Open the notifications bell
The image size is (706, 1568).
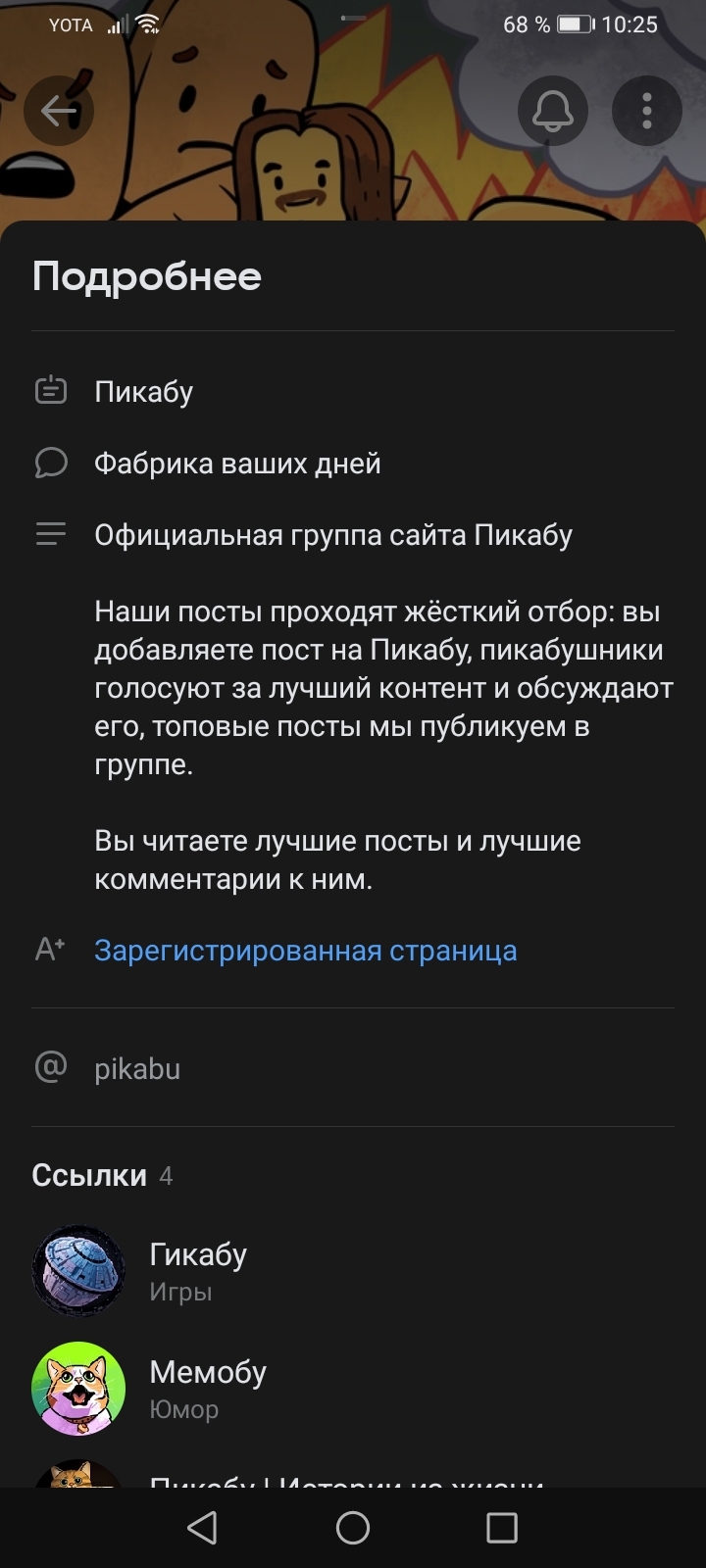click(552, 111)
